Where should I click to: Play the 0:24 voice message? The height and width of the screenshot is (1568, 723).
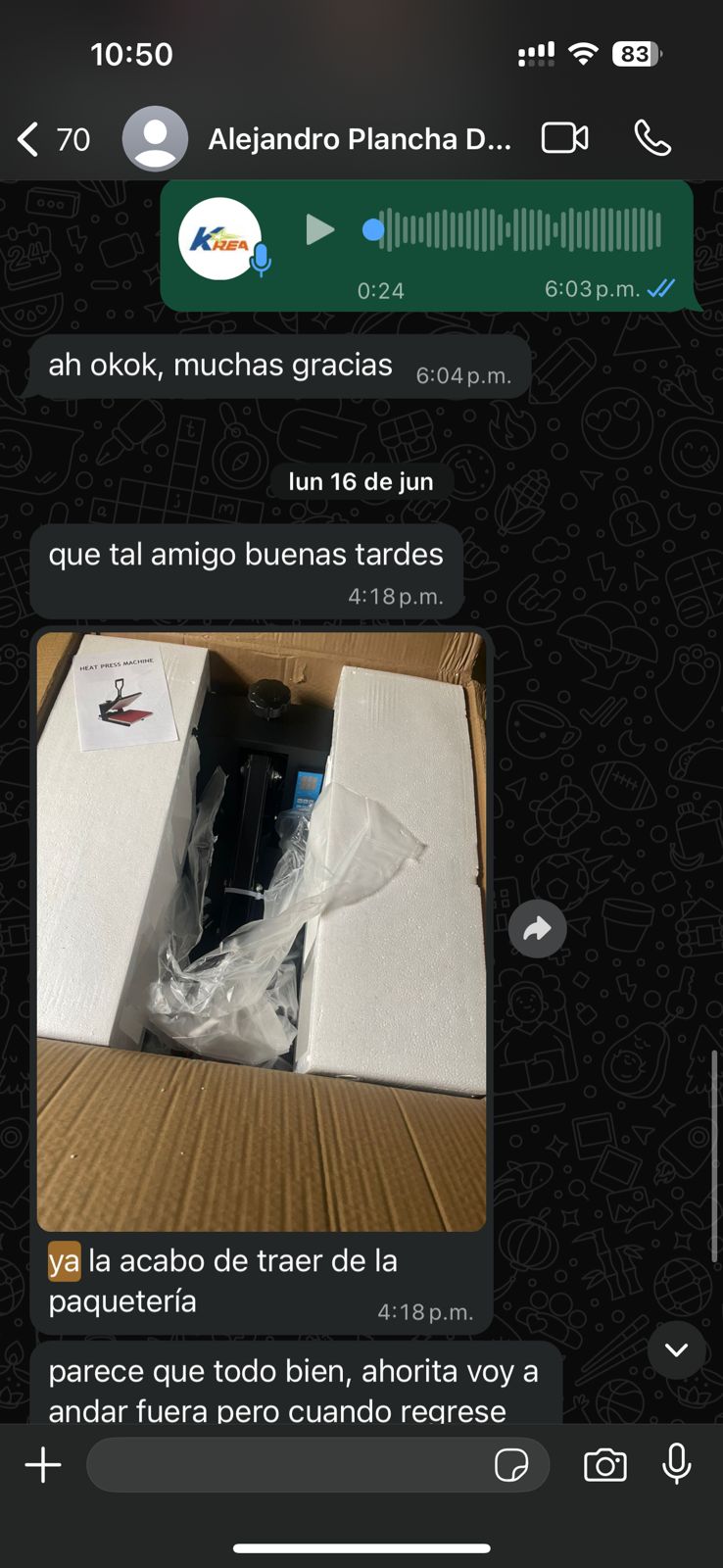pos(318,230)
